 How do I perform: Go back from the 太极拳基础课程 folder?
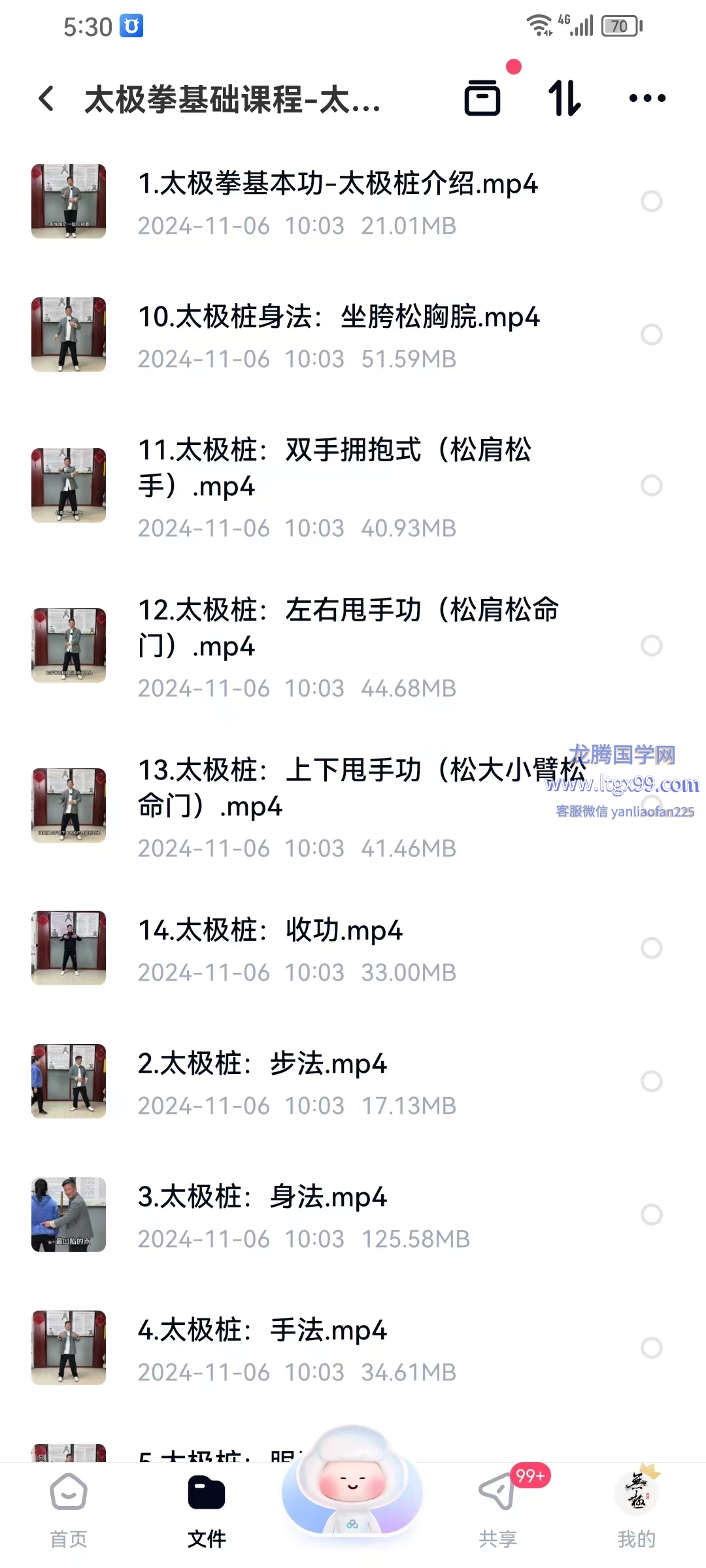(x=46, y=99)
